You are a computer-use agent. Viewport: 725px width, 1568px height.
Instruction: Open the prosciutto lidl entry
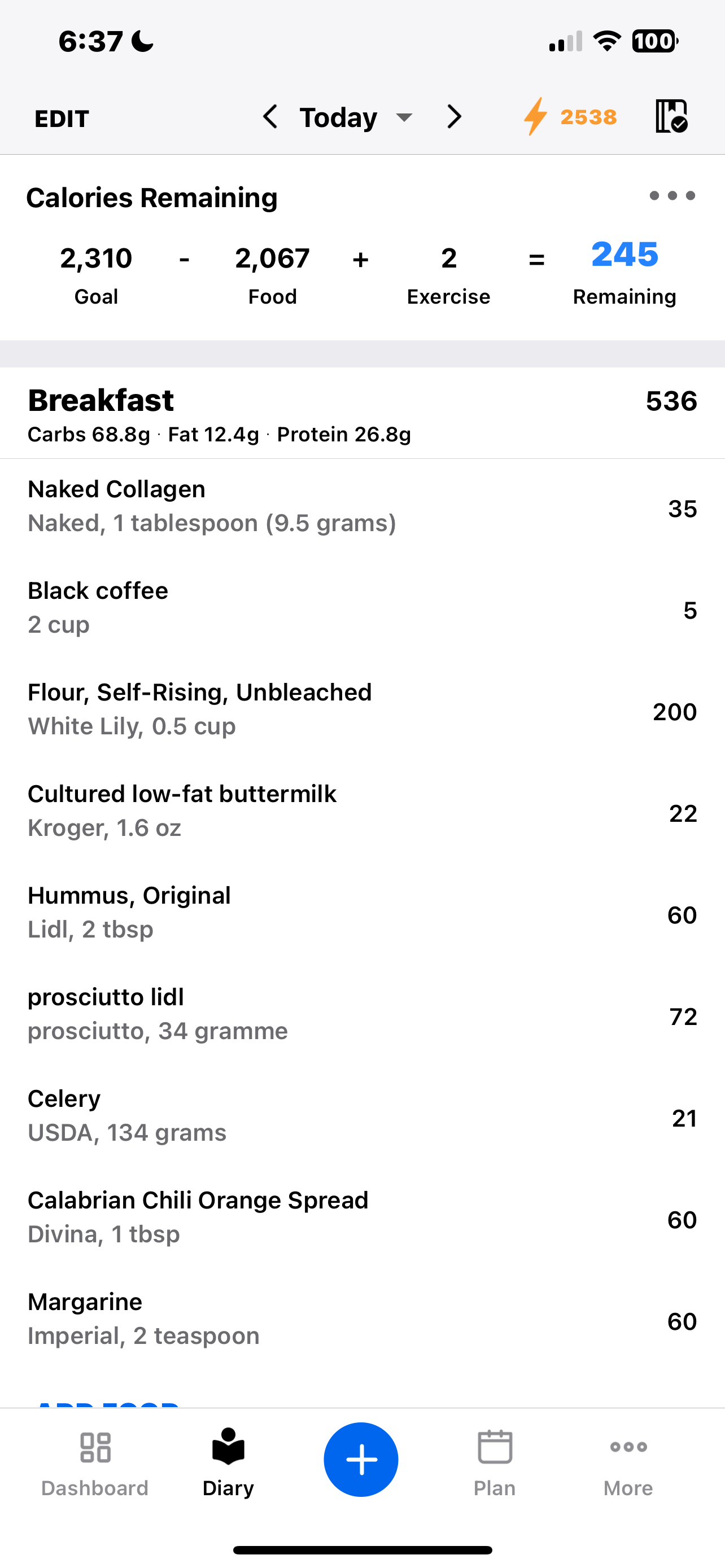coord(362,1015)
